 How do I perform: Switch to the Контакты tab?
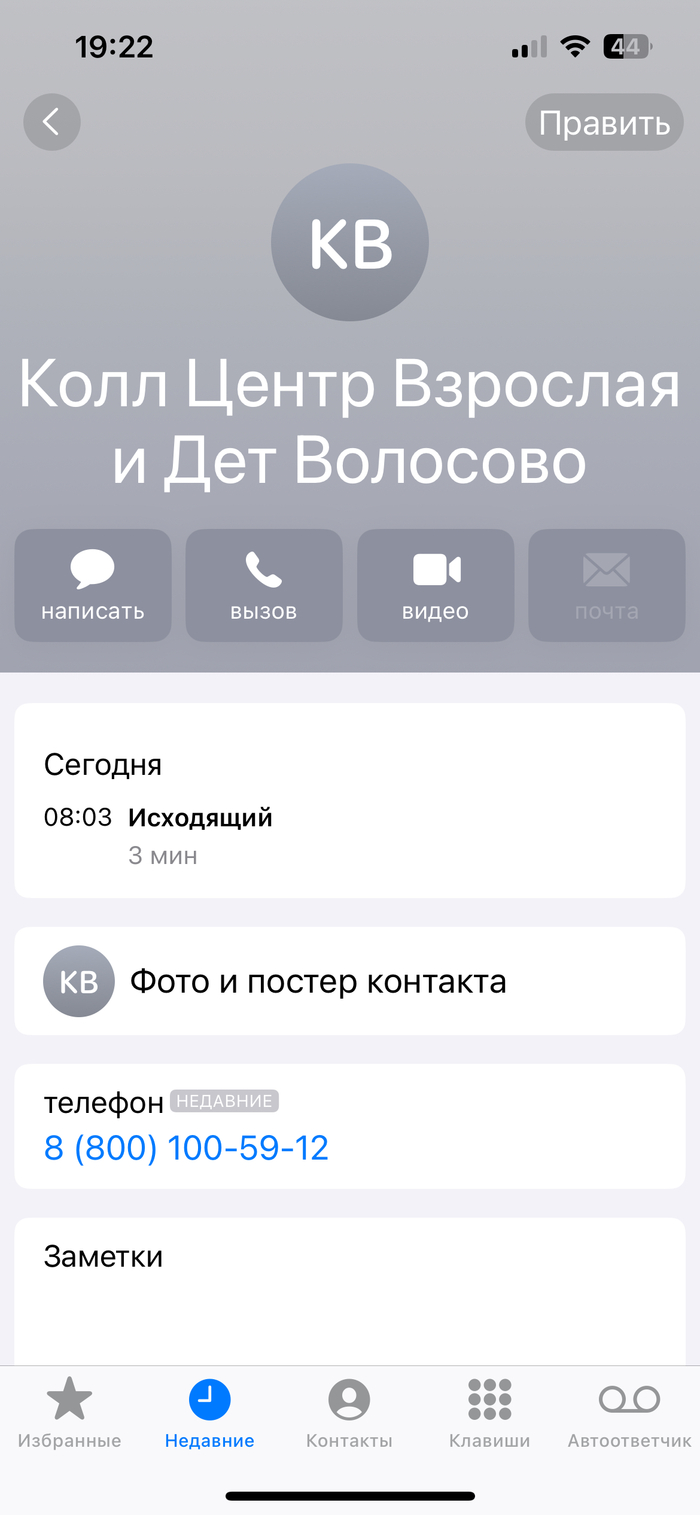(x=349, y=1413)
